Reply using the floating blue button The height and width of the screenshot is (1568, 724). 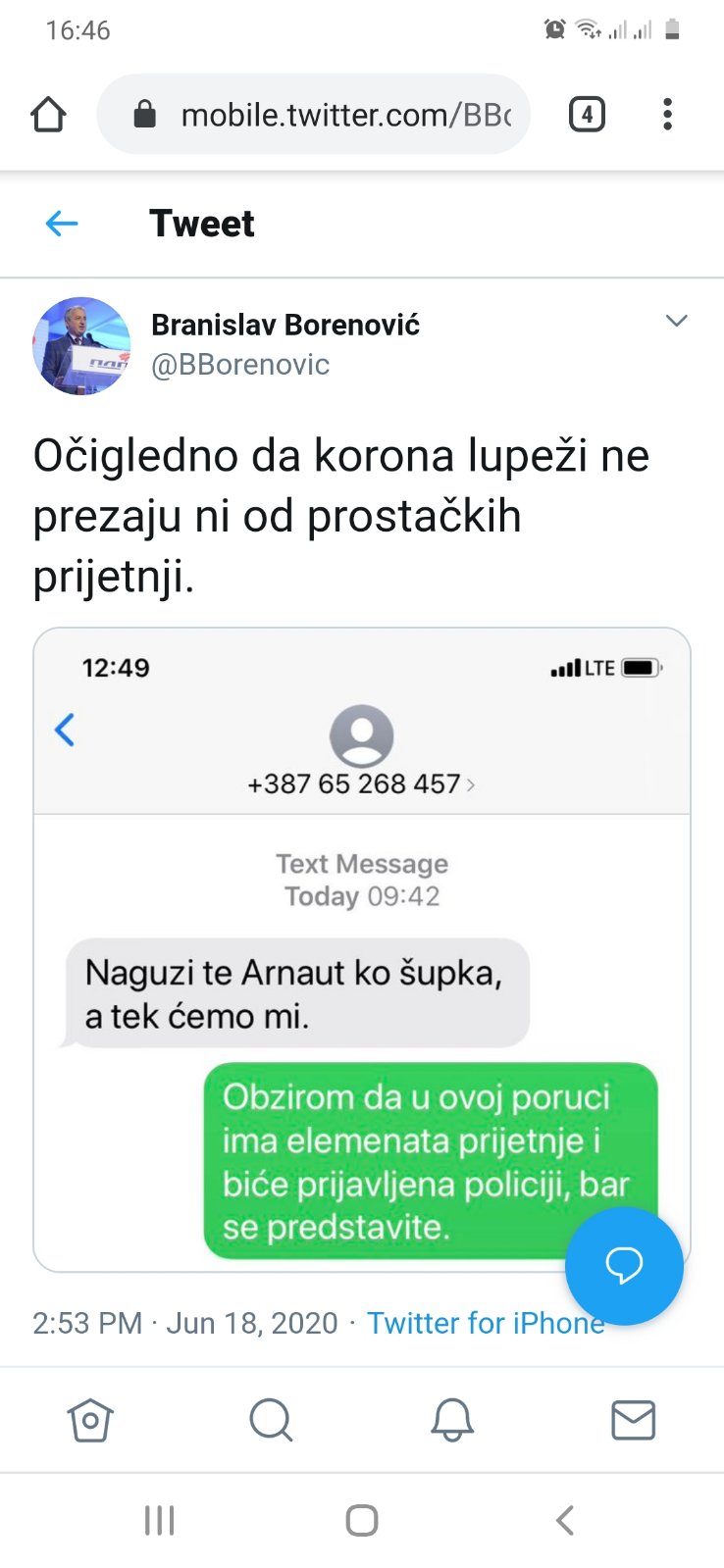623,1265
